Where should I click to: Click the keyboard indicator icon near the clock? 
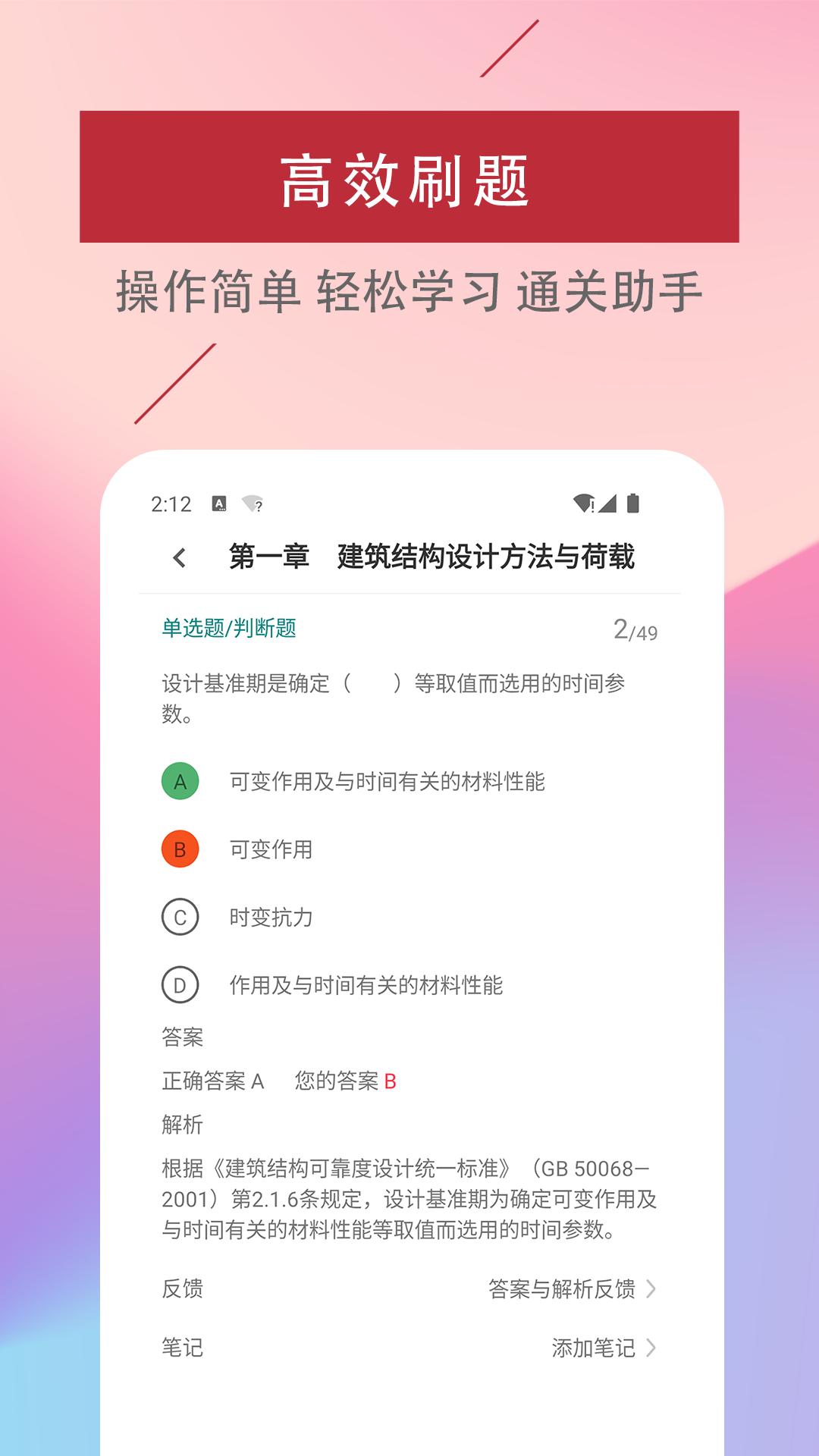click(x=219, y=502)
